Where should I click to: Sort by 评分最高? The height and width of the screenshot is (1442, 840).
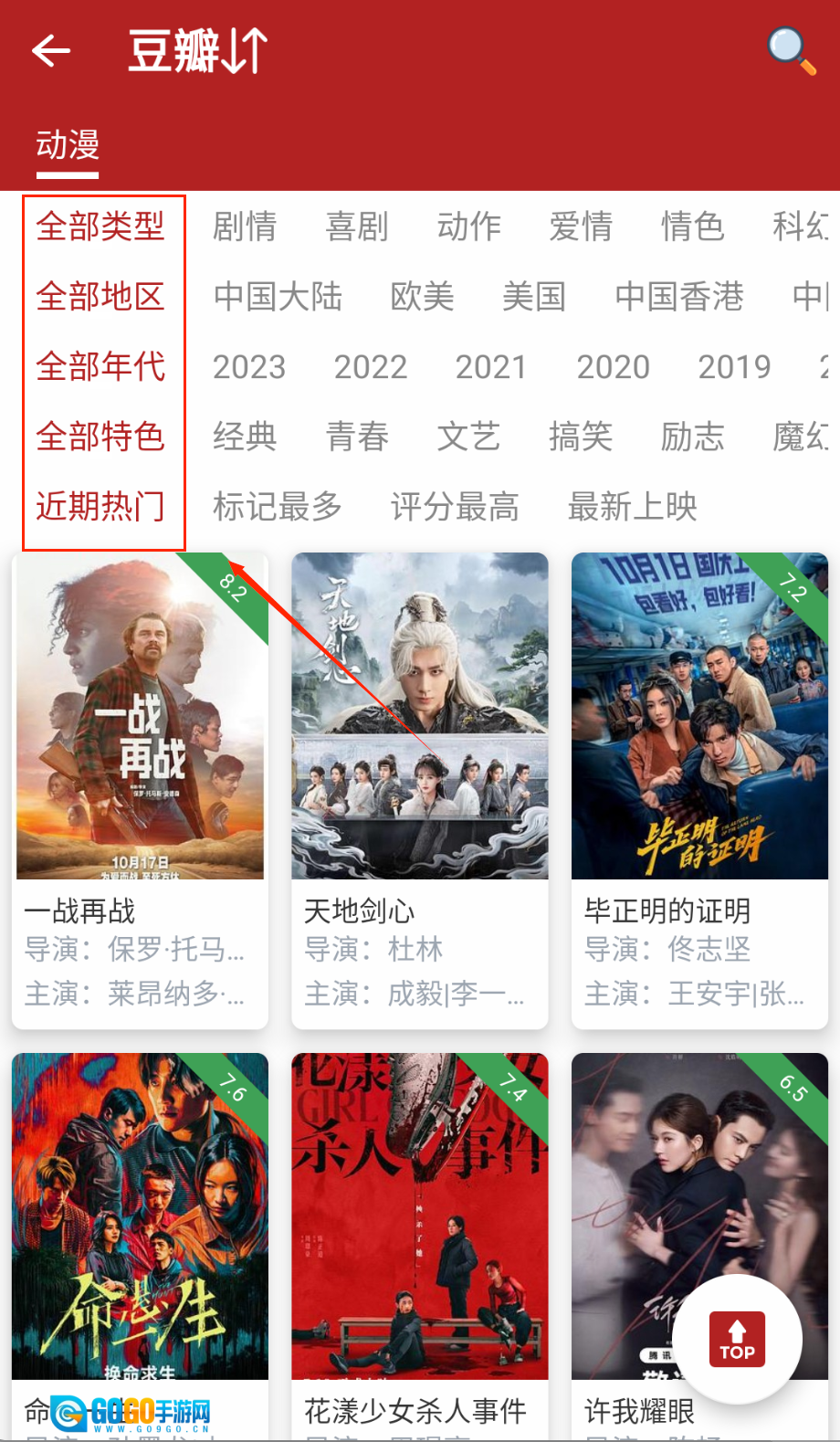tap(455, 507)
